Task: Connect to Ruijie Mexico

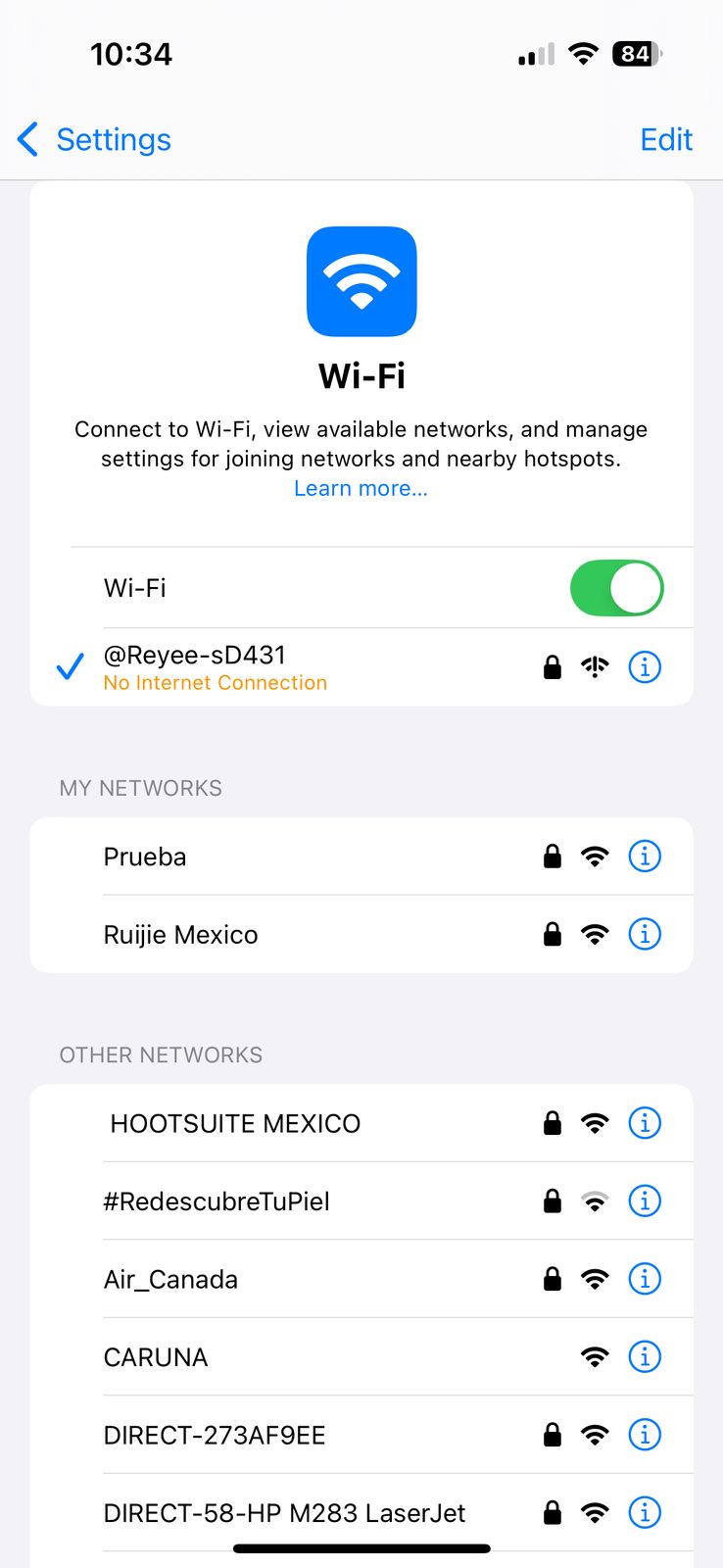Action: (x=181, y=935)
